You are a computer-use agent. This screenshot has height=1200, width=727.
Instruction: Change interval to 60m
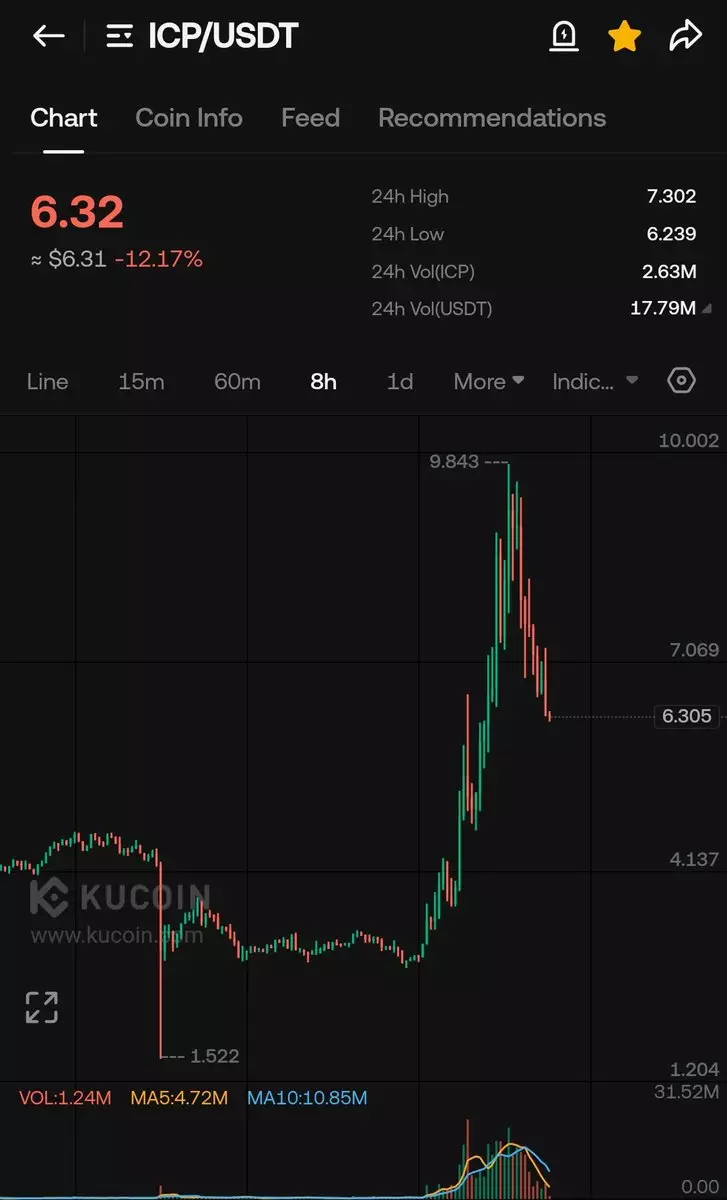[237, 381]
